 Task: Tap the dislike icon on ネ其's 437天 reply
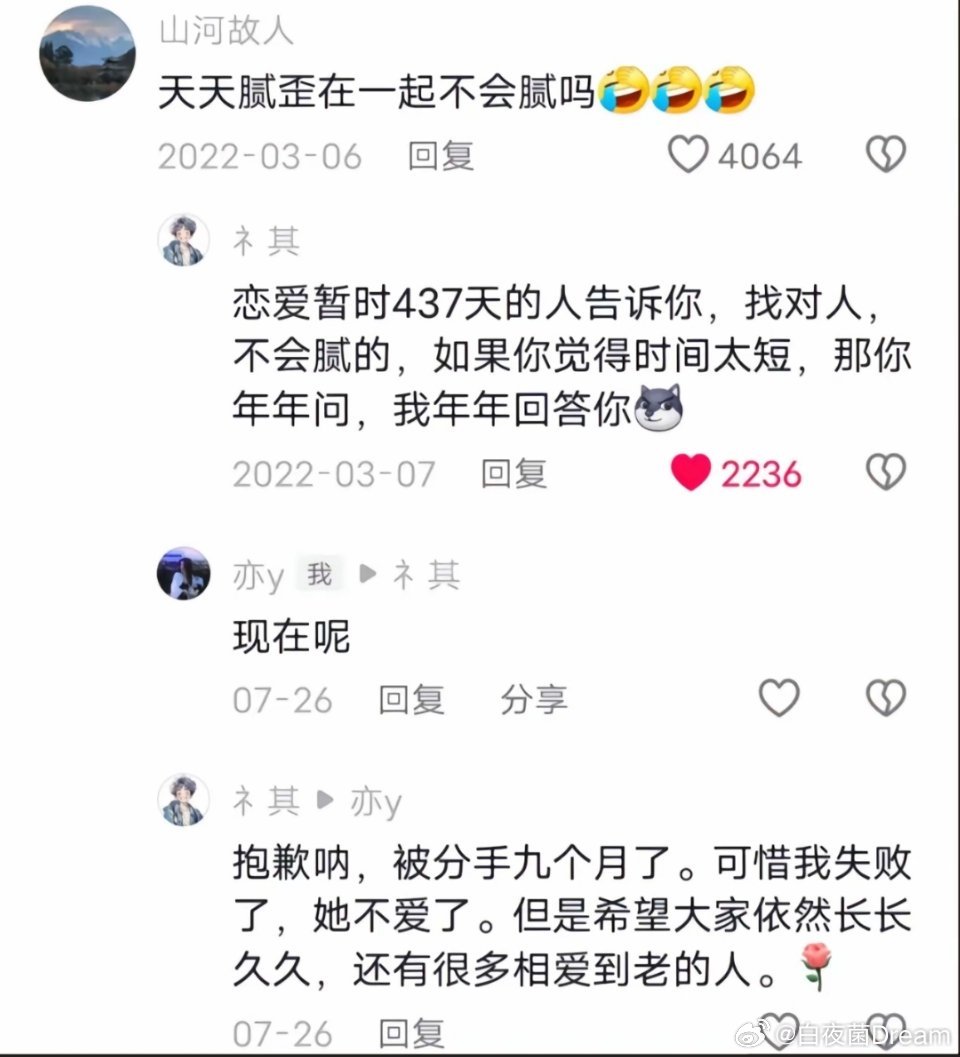[x=886, y=474]
